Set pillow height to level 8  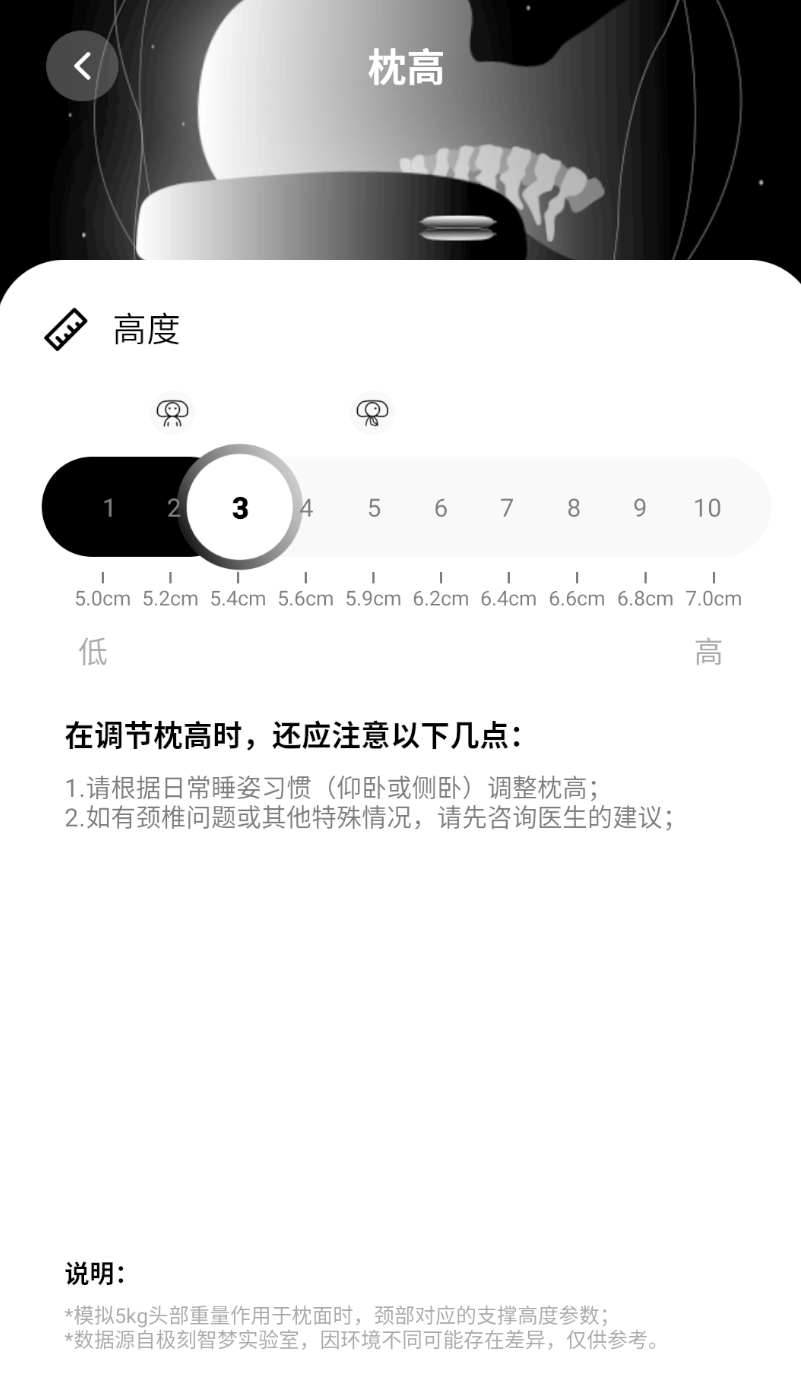pos(573,508)
